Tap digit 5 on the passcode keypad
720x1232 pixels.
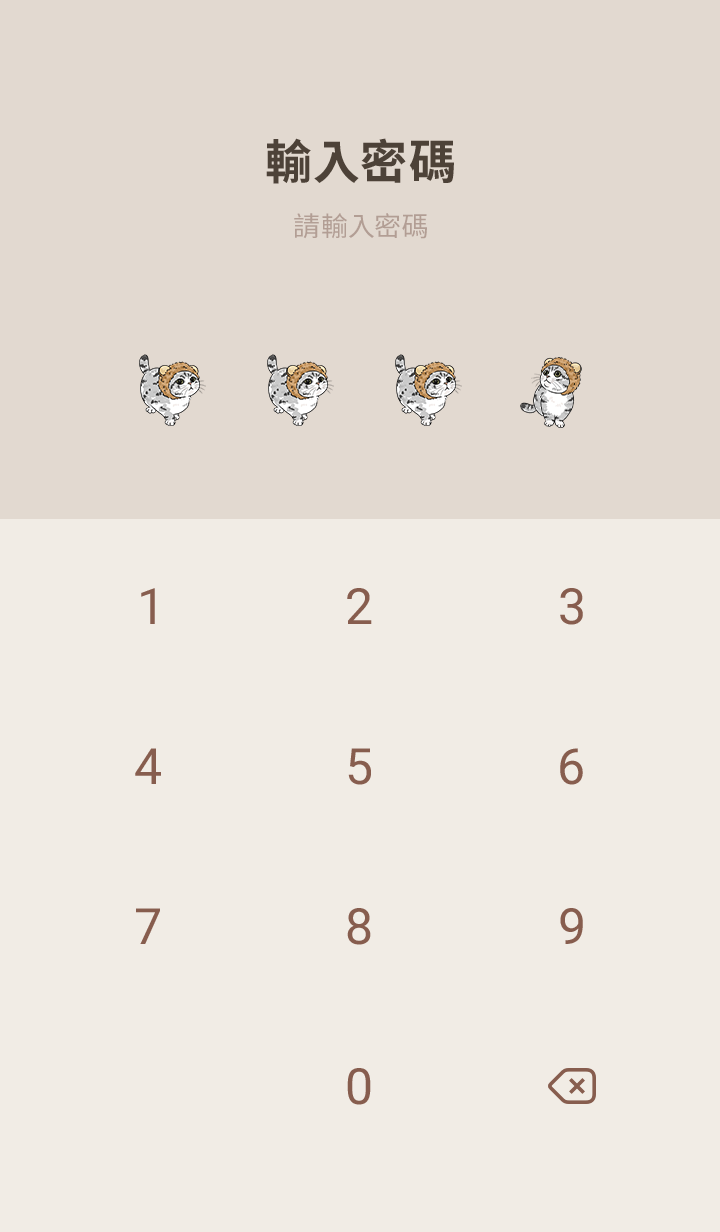359,767
